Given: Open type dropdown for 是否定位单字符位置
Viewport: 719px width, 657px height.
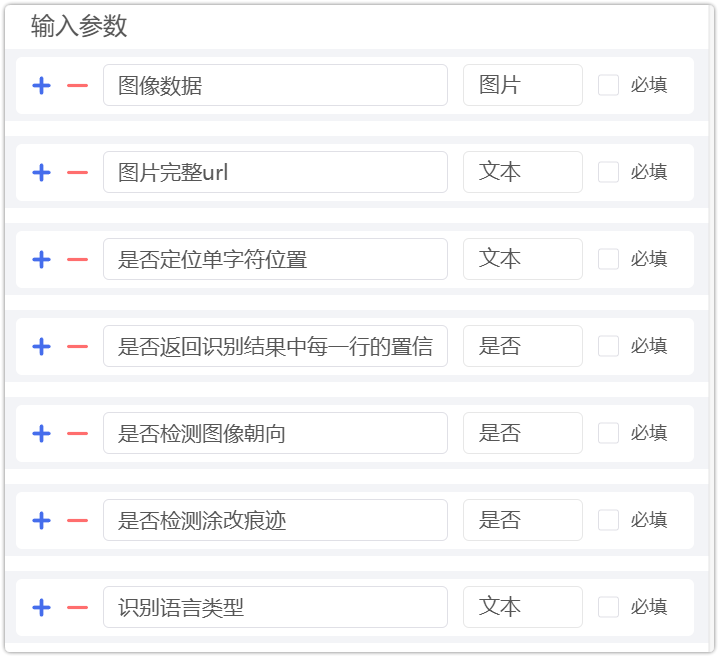Looking at the screenshot, I should point(522,260).
